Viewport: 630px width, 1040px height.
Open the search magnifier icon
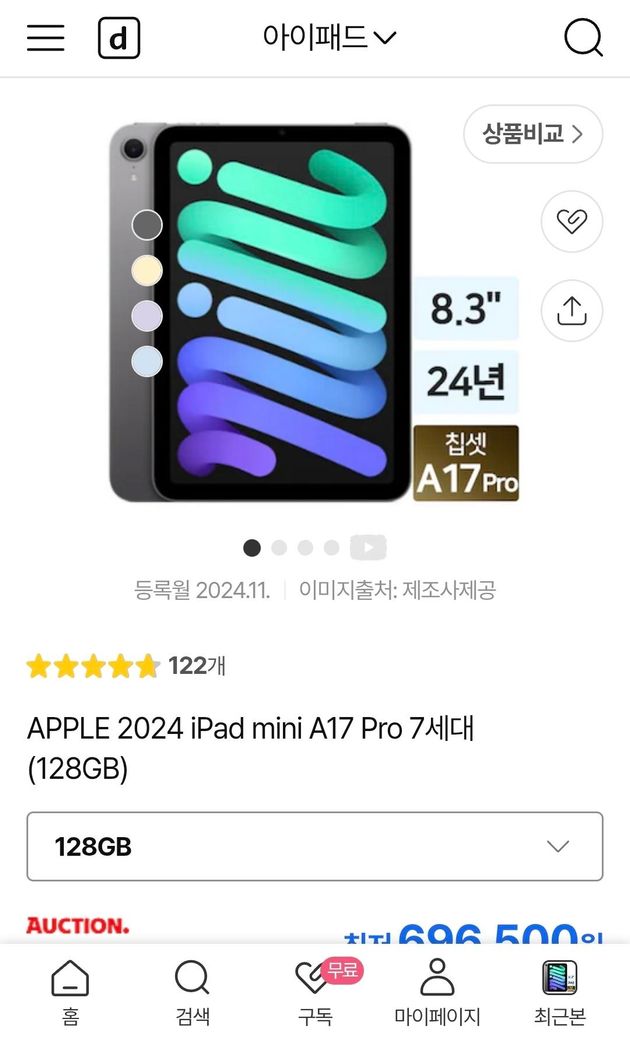[583, 38]
